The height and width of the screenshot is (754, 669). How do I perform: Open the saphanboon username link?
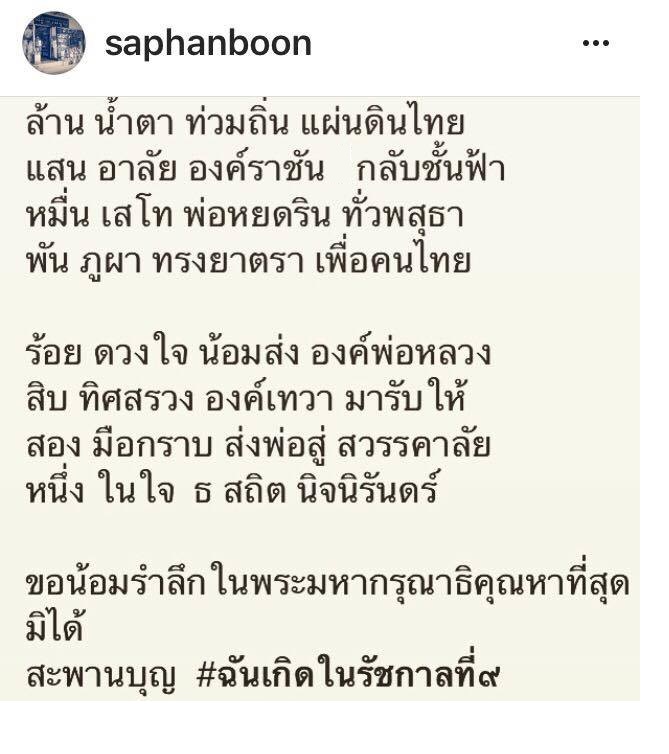point(209,44)
